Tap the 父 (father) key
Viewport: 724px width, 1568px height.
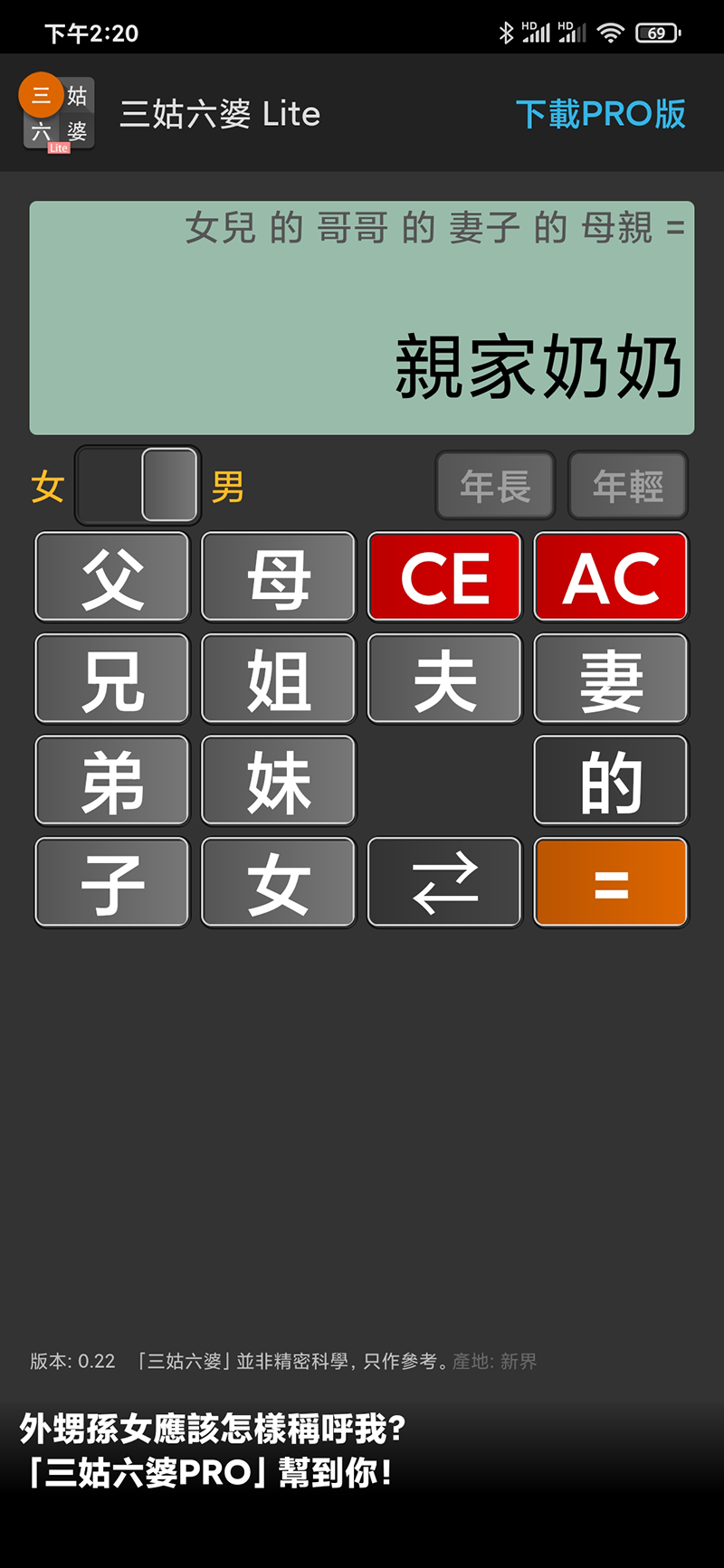click(x=112, y=577)
